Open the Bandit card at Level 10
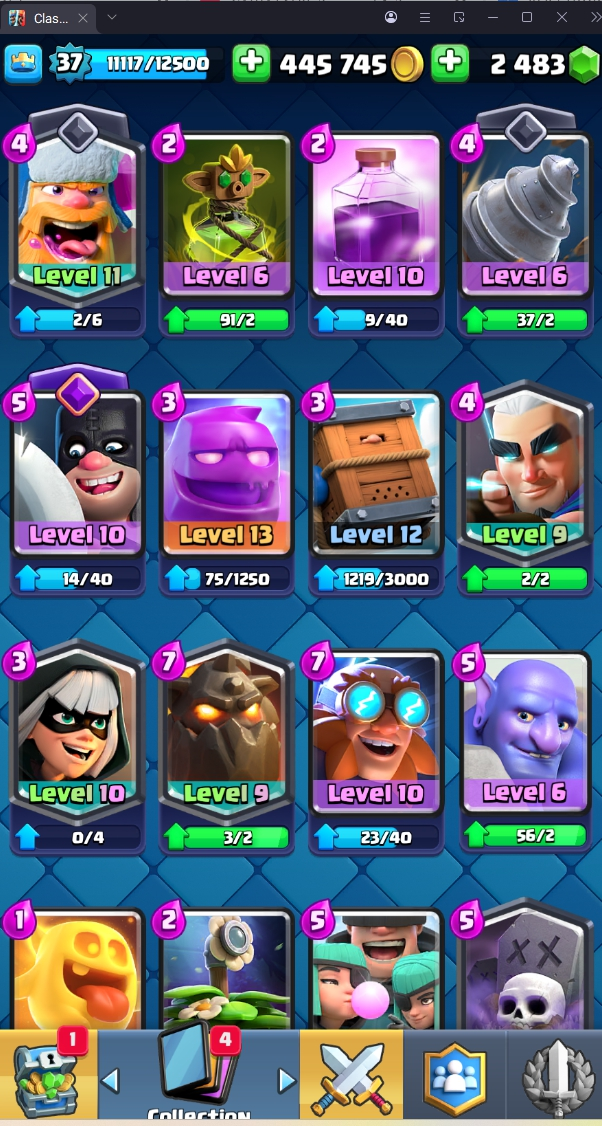Screen dimensions: 602x1126 [x=77, y=736]
